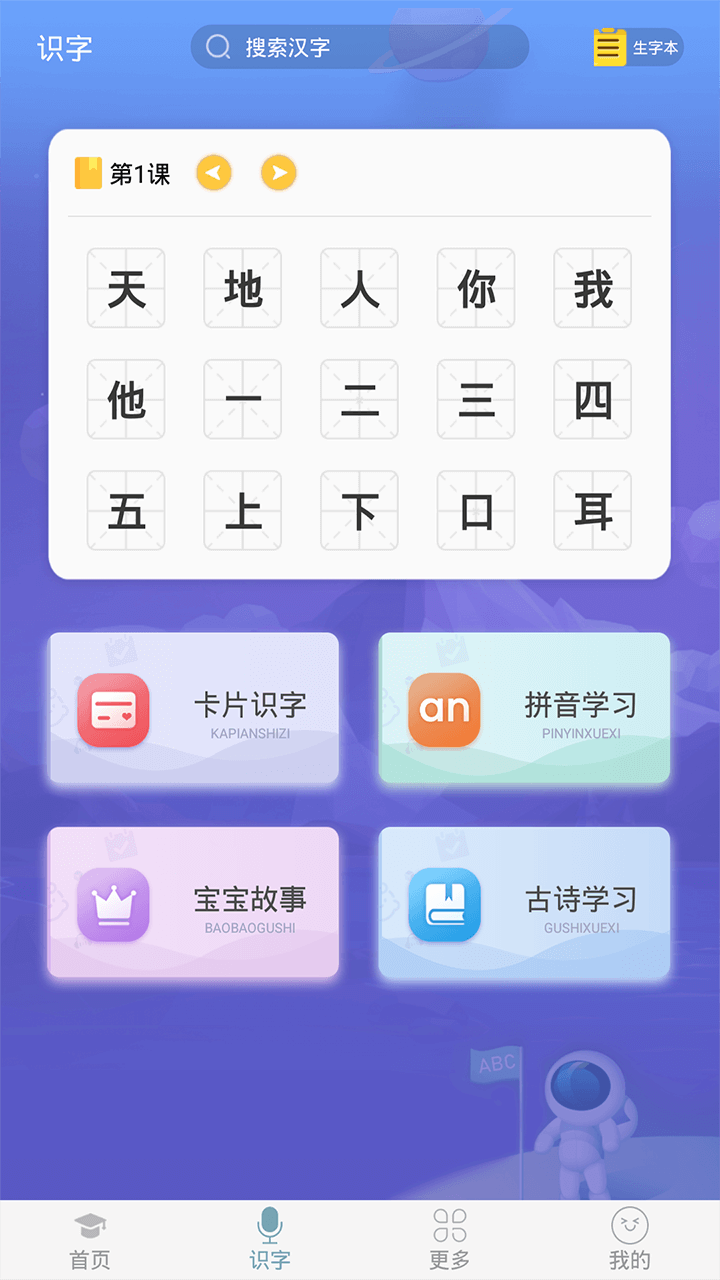Select the character 耳 in the grid

point(592,510)
